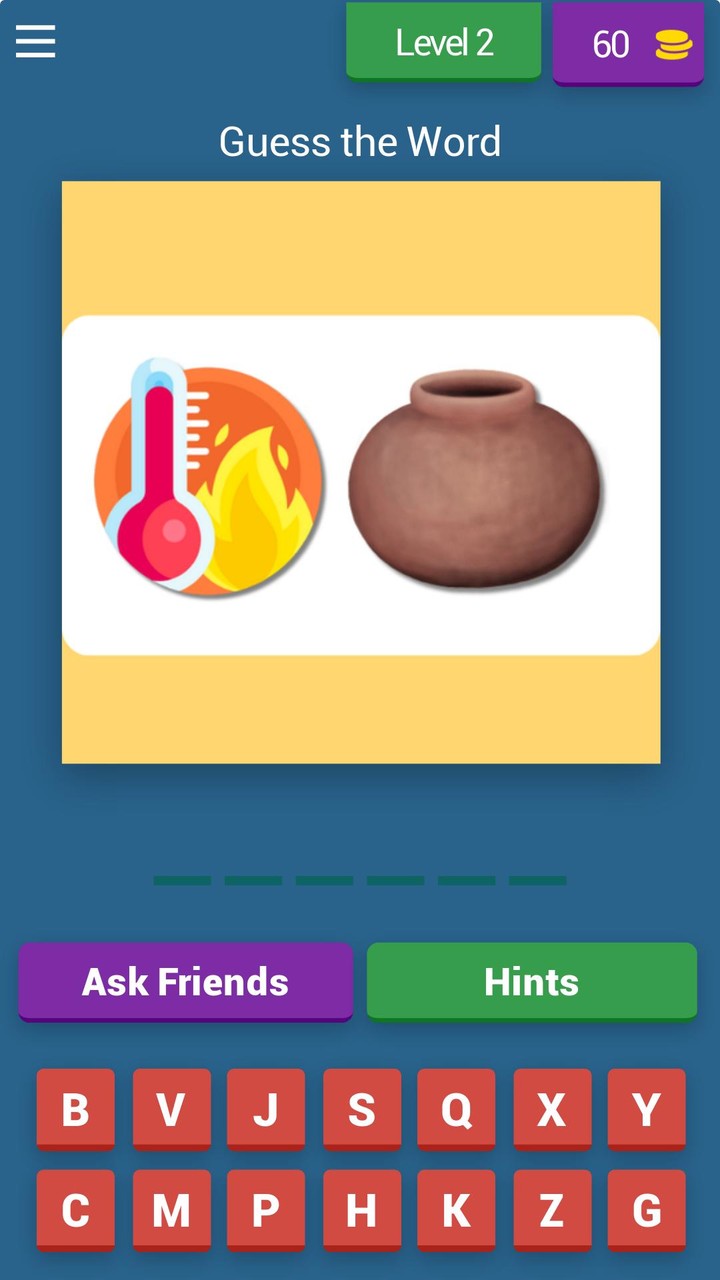This screenshot has height=1280, width=720.
Task: Click the coin stack icon
Action: coord(676,44)
